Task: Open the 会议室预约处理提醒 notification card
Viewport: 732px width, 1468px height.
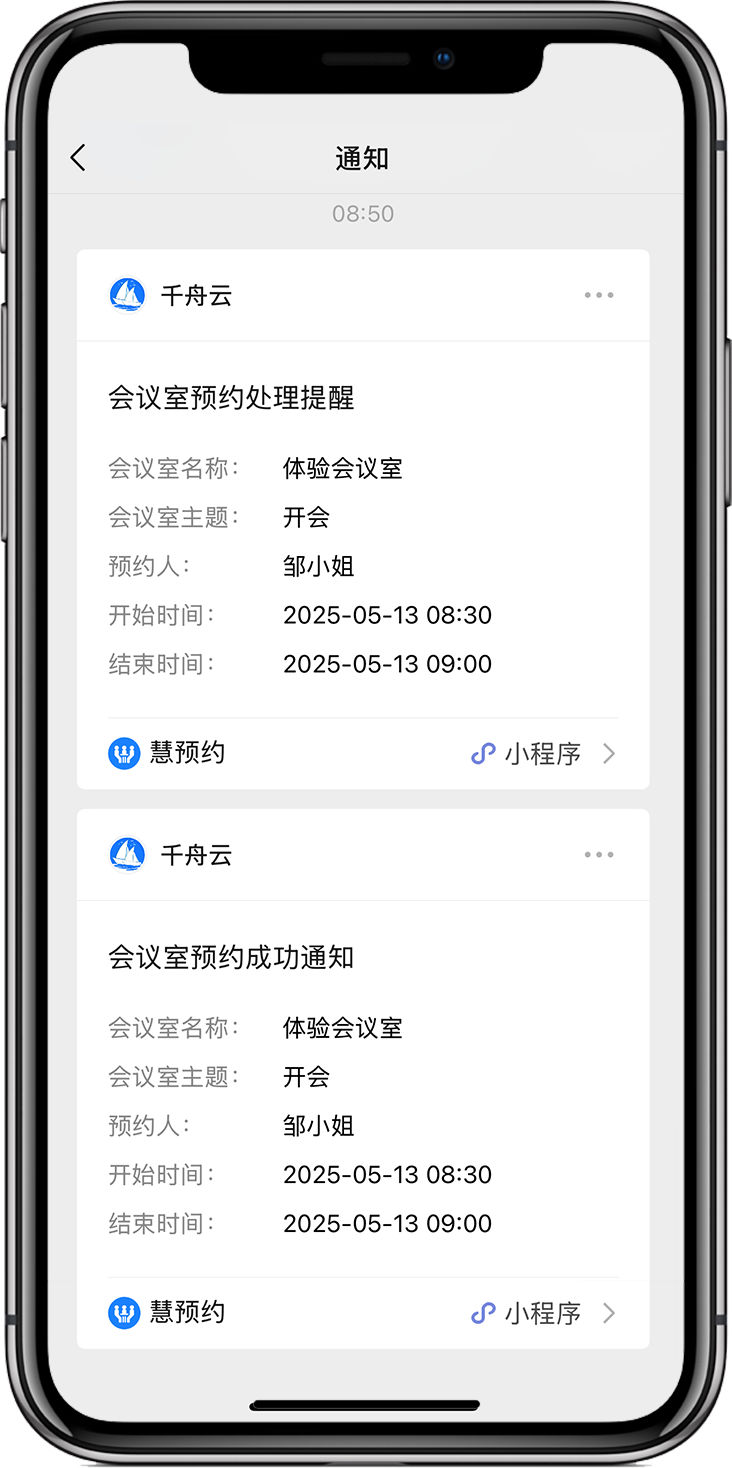Action: (x=362, y=530)
